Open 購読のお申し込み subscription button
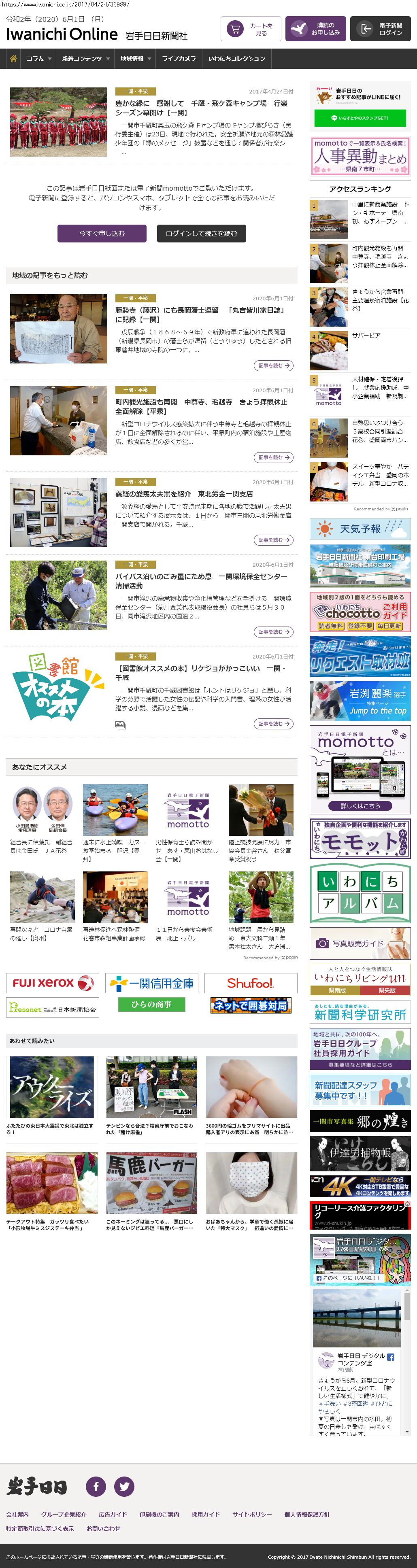 (x=315, y=29)
